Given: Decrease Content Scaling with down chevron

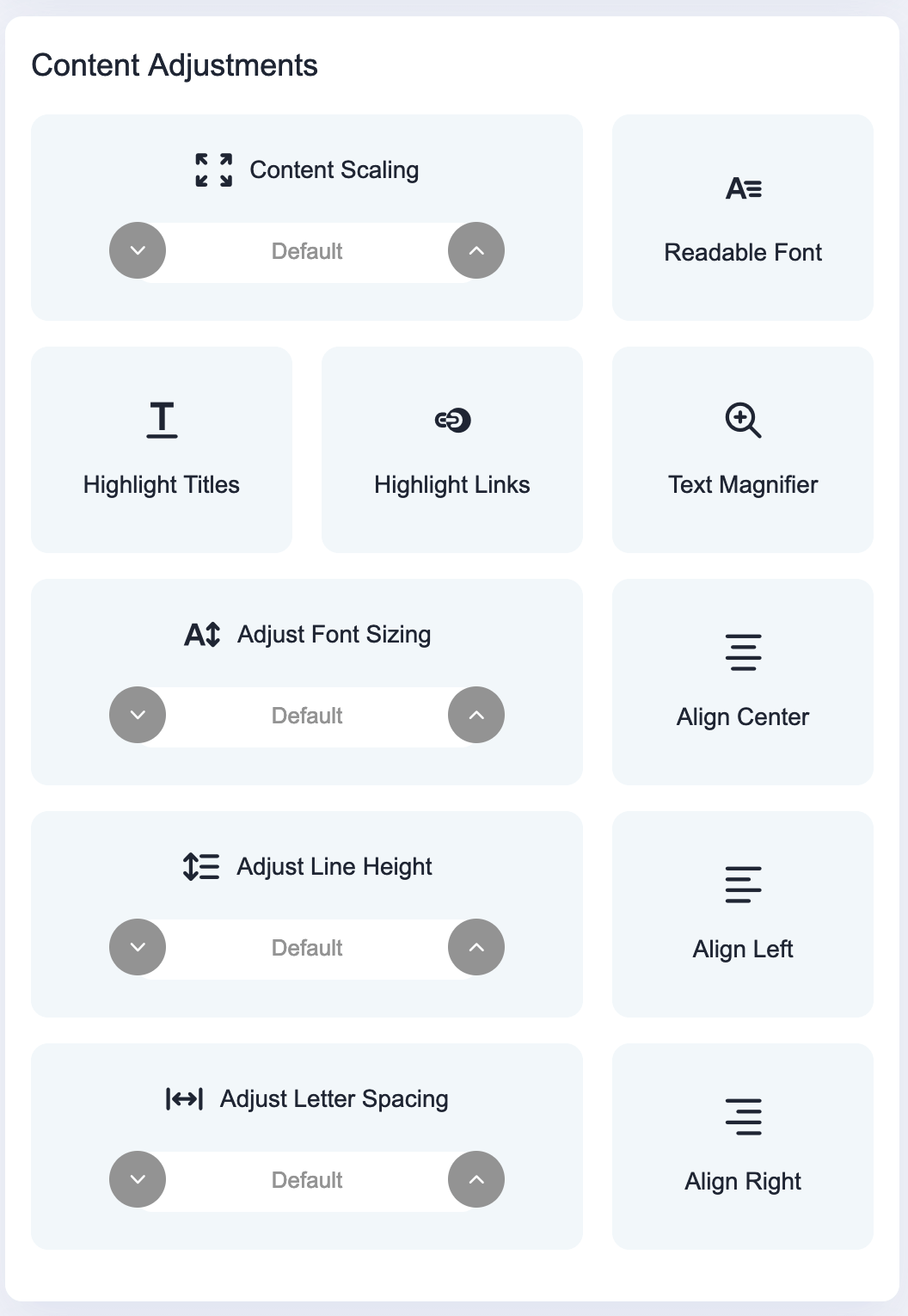Looking at the screenshot, I should (x=137, y=250).
